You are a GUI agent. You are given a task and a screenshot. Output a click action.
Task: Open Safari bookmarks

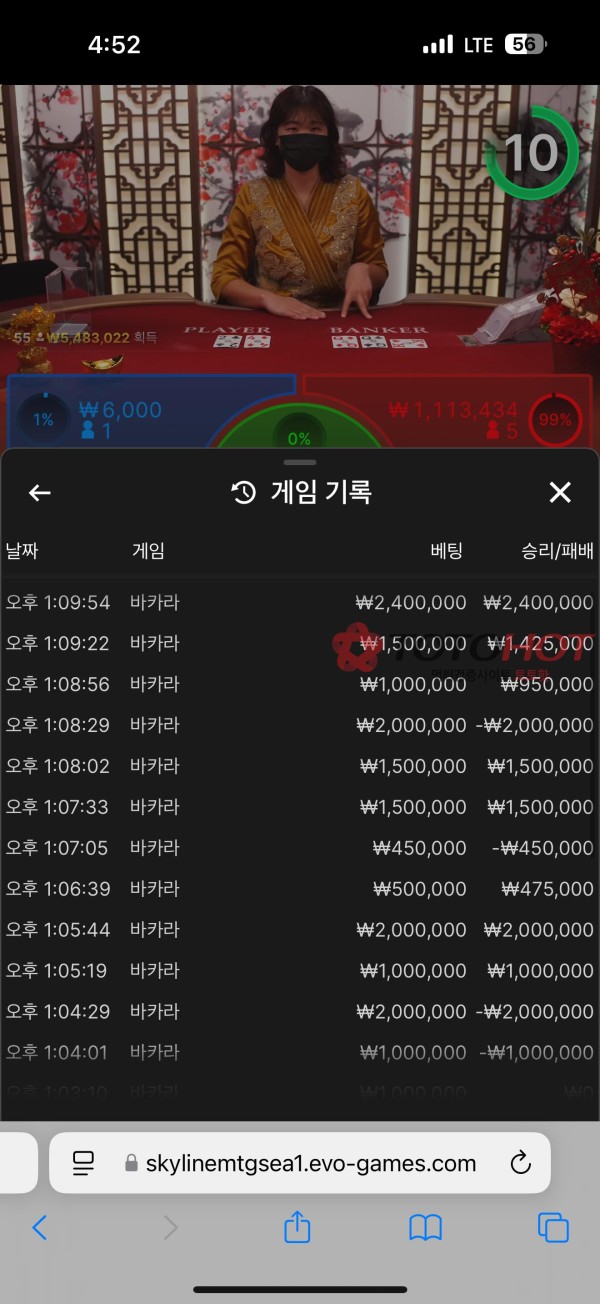[x=425, y=1227]
